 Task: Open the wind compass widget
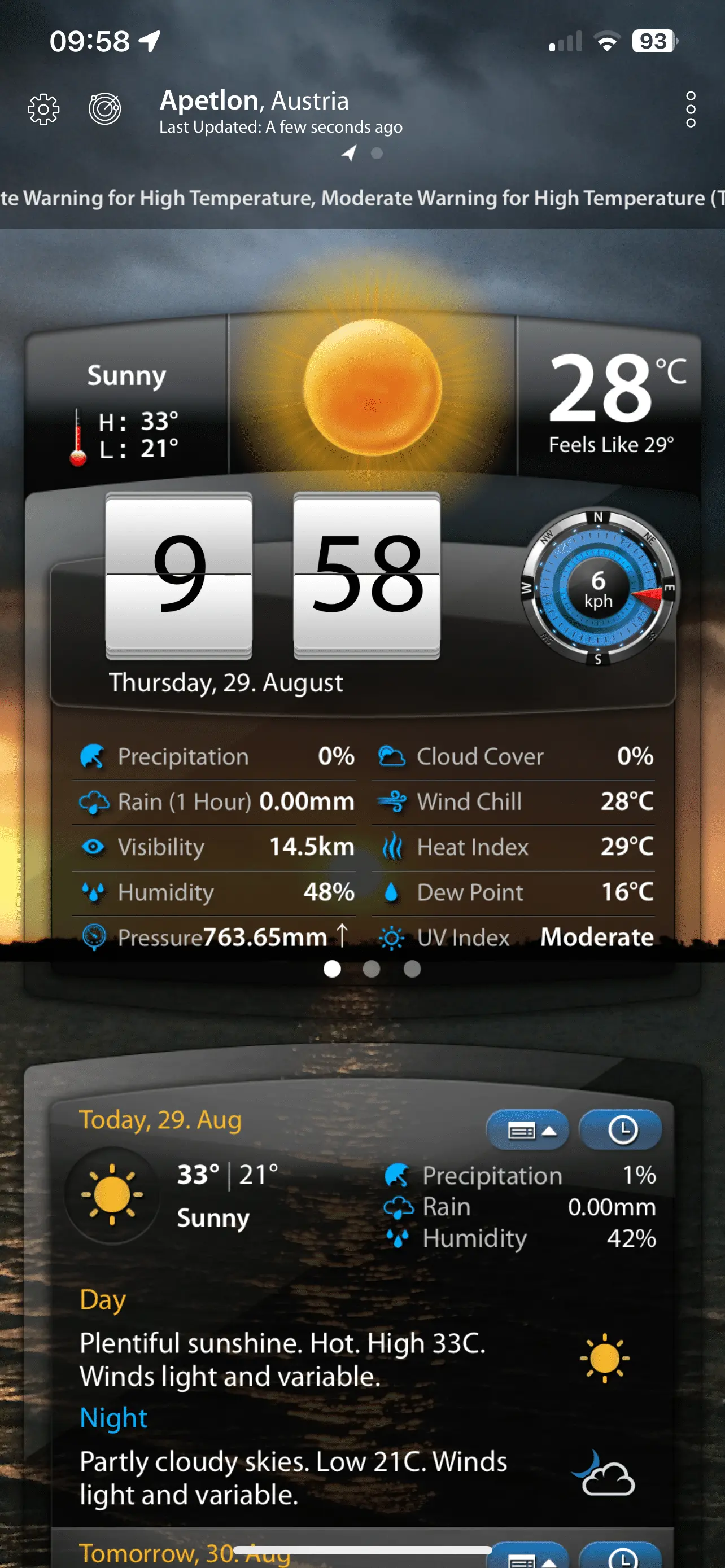pyautogui.click(x=599, y=588)
